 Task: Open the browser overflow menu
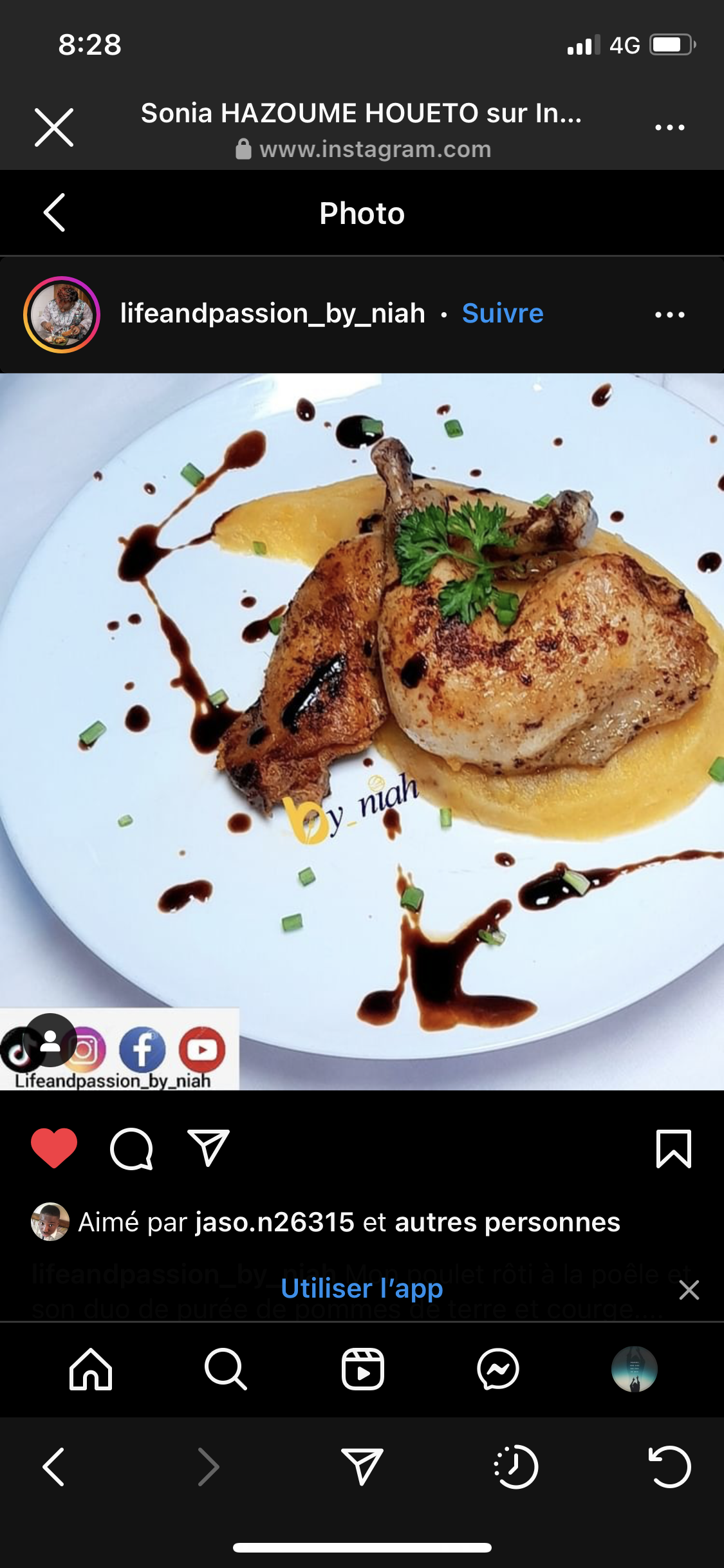[x=669, y=127]
